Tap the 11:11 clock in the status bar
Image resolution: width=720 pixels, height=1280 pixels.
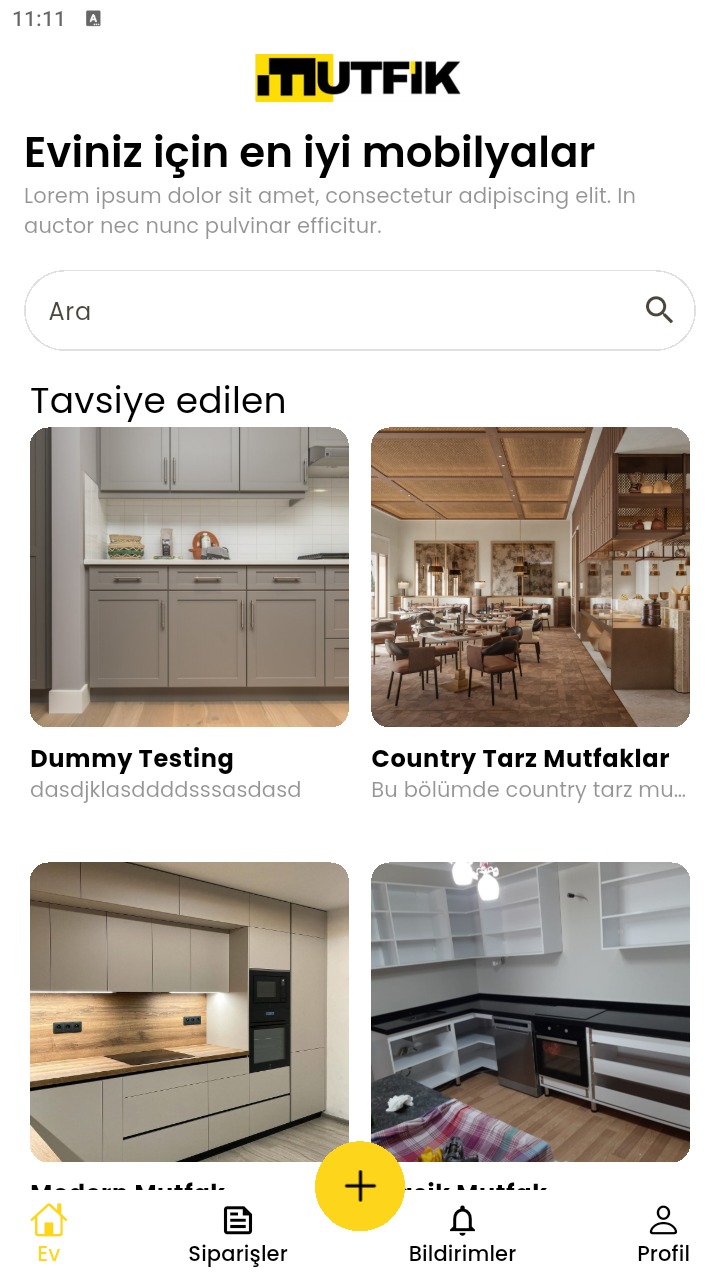[x=41, y=17]
